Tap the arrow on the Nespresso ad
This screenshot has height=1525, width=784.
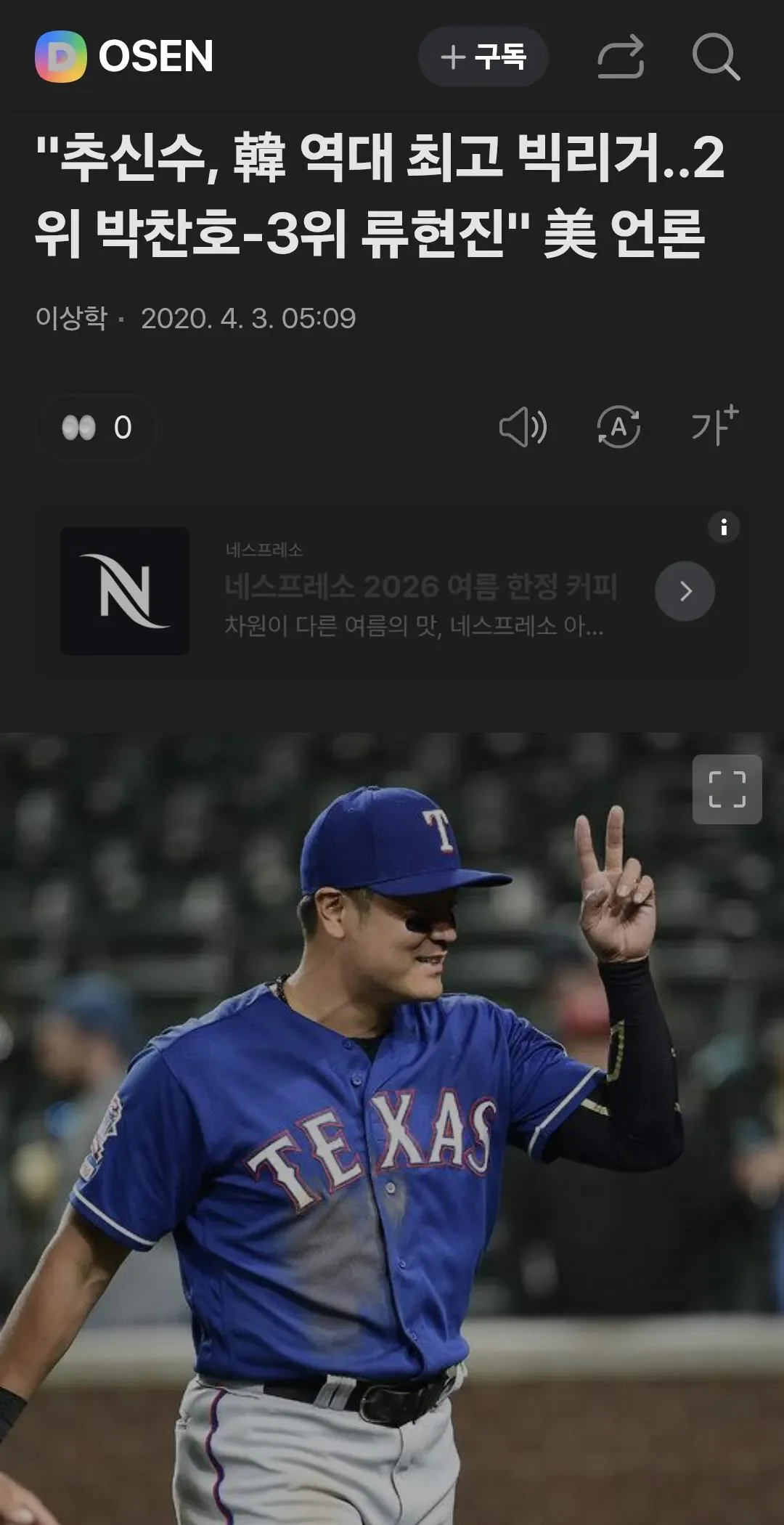685,591
